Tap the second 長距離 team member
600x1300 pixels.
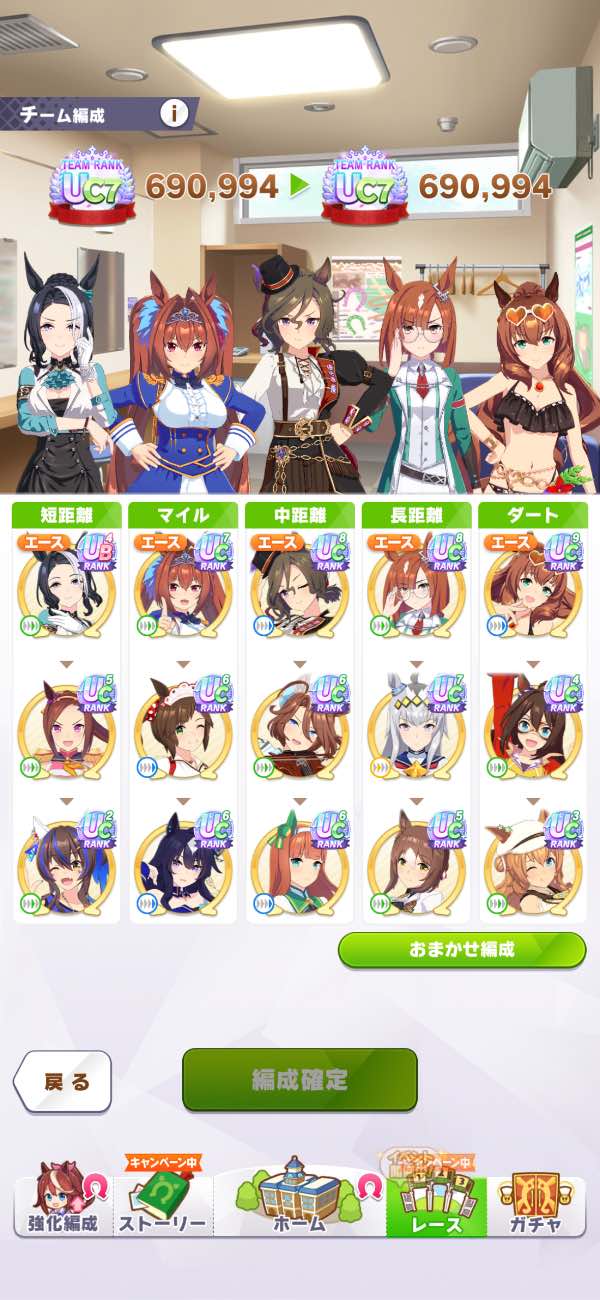pyautogui.click(x=416, y=731)
